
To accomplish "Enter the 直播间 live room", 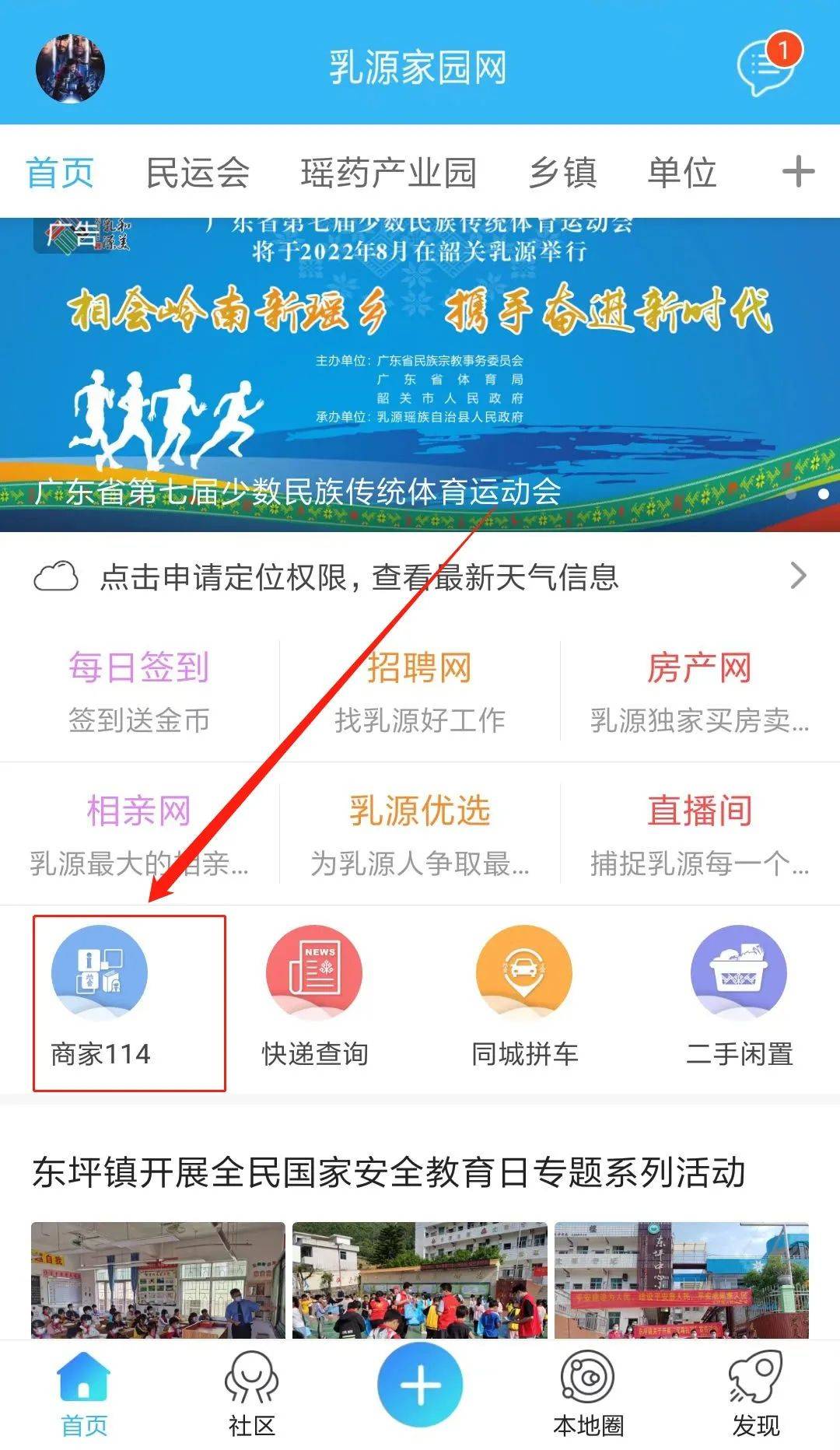I will coord(699,834).
